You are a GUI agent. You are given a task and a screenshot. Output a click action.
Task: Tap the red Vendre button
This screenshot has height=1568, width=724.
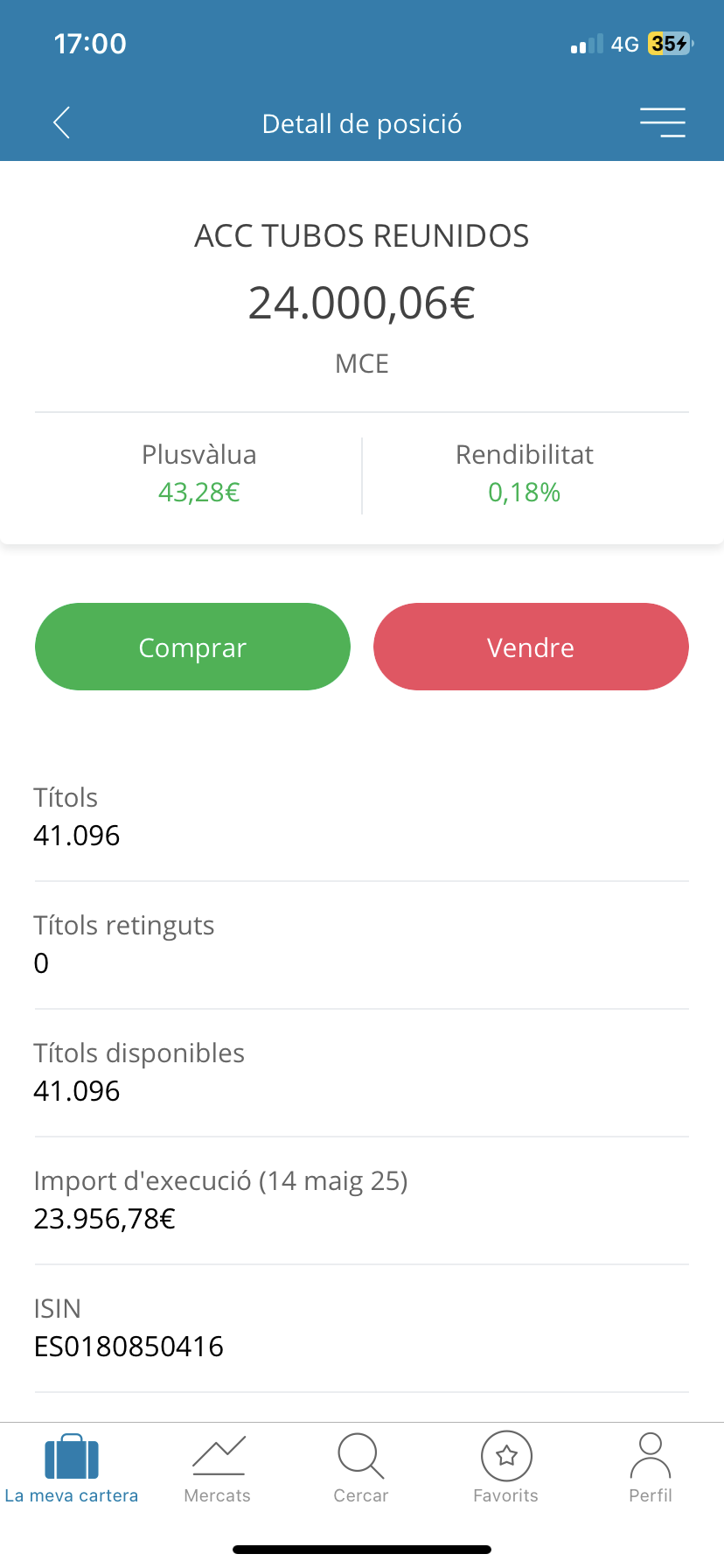click(x=531, y=647)
